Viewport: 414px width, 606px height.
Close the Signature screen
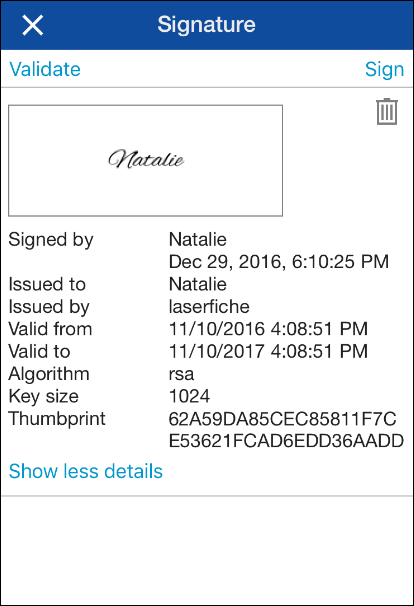point(32,25)
